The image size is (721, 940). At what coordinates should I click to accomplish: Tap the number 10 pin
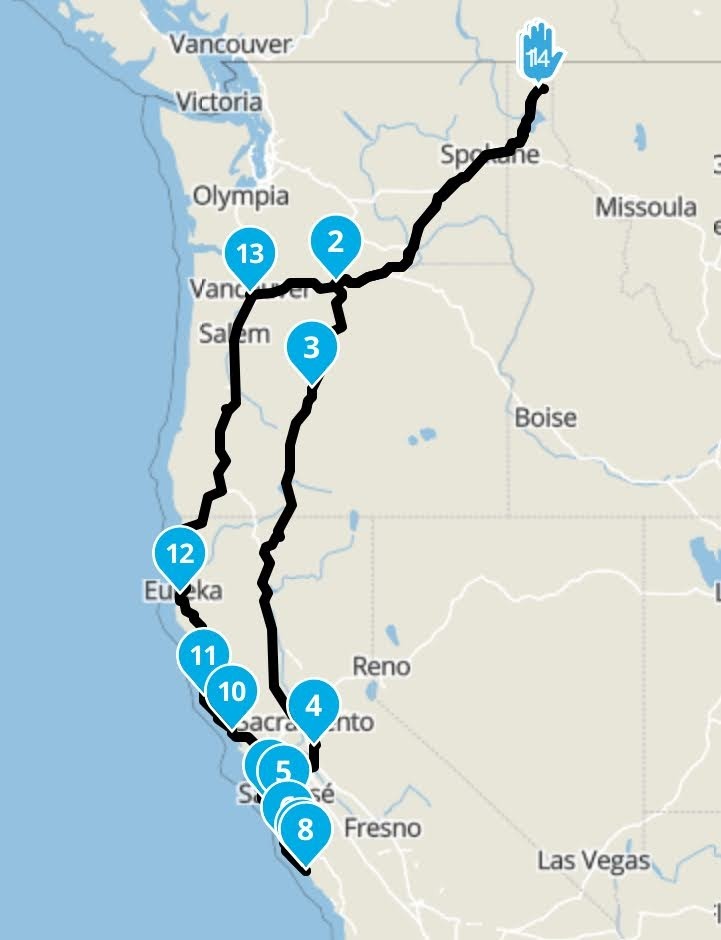point(231,691)
